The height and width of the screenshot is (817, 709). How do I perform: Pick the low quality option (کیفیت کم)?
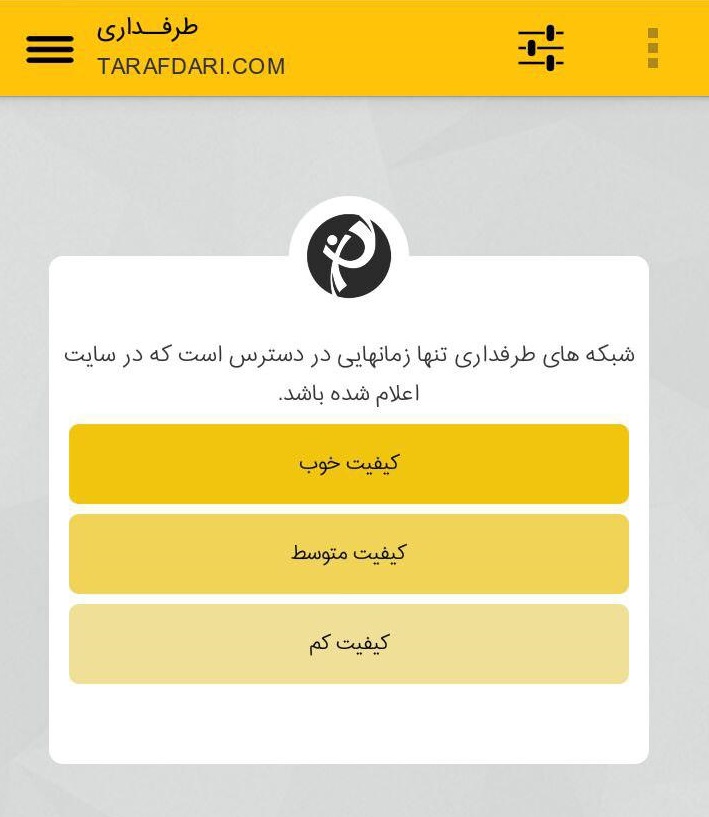pyautogui.click(x=349, y=644)
